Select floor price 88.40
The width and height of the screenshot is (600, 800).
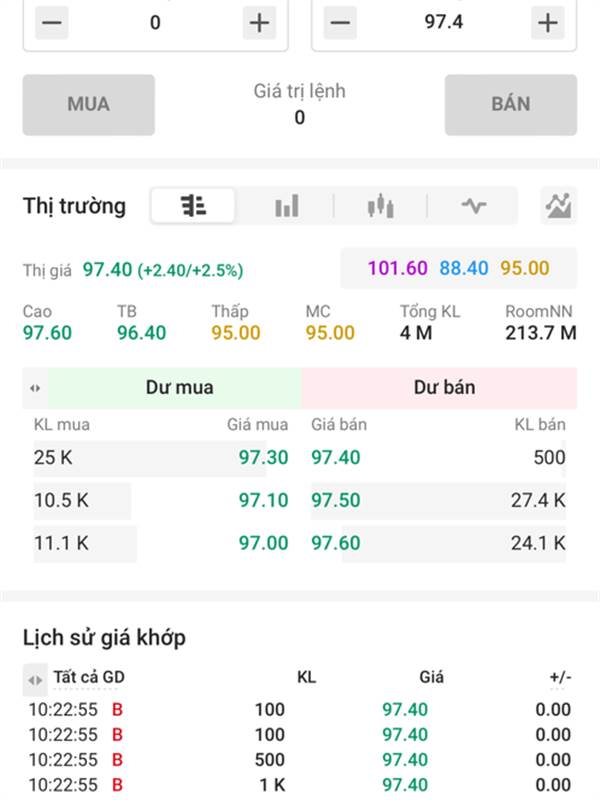pyautogui.click(x=464, y=268)
